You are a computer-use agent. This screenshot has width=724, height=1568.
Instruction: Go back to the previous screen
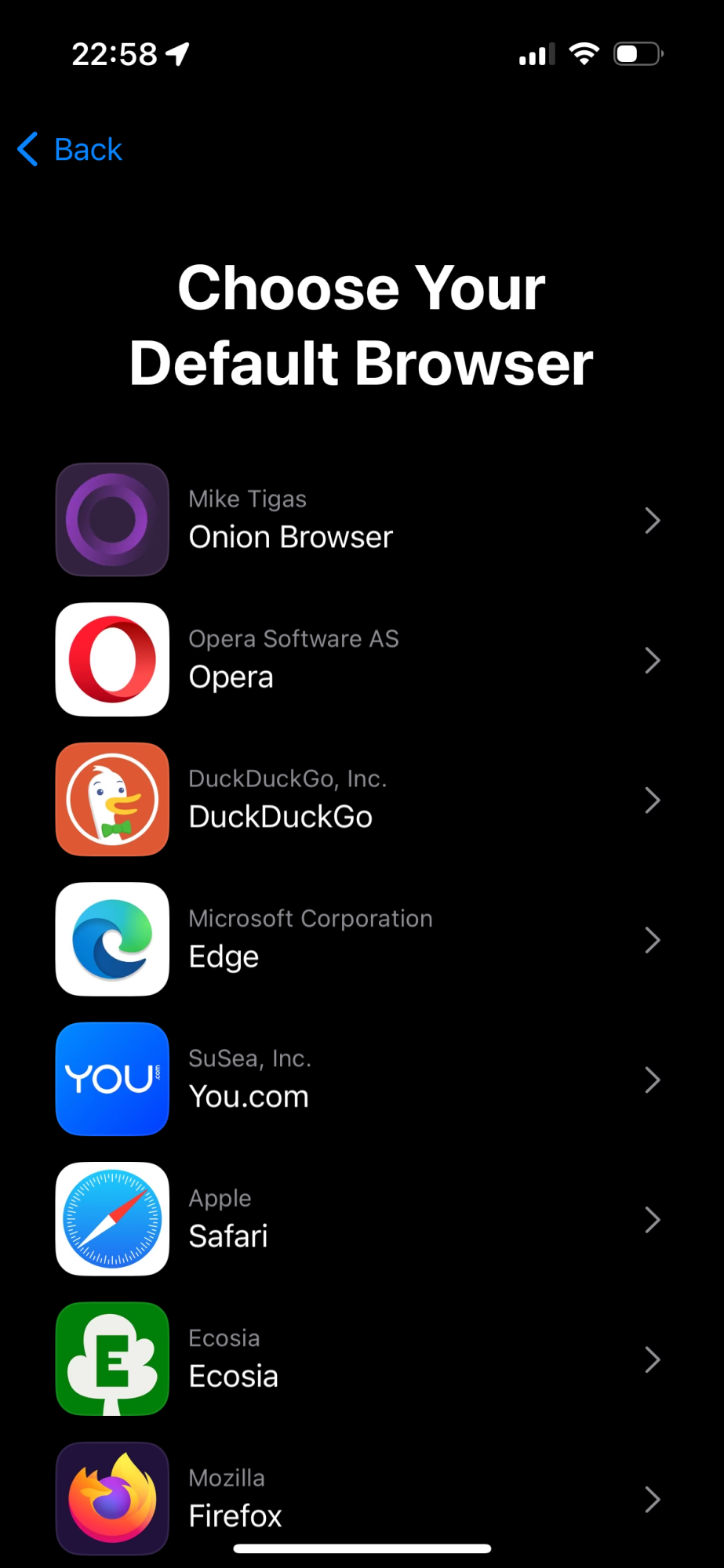[x=71, y=149]
